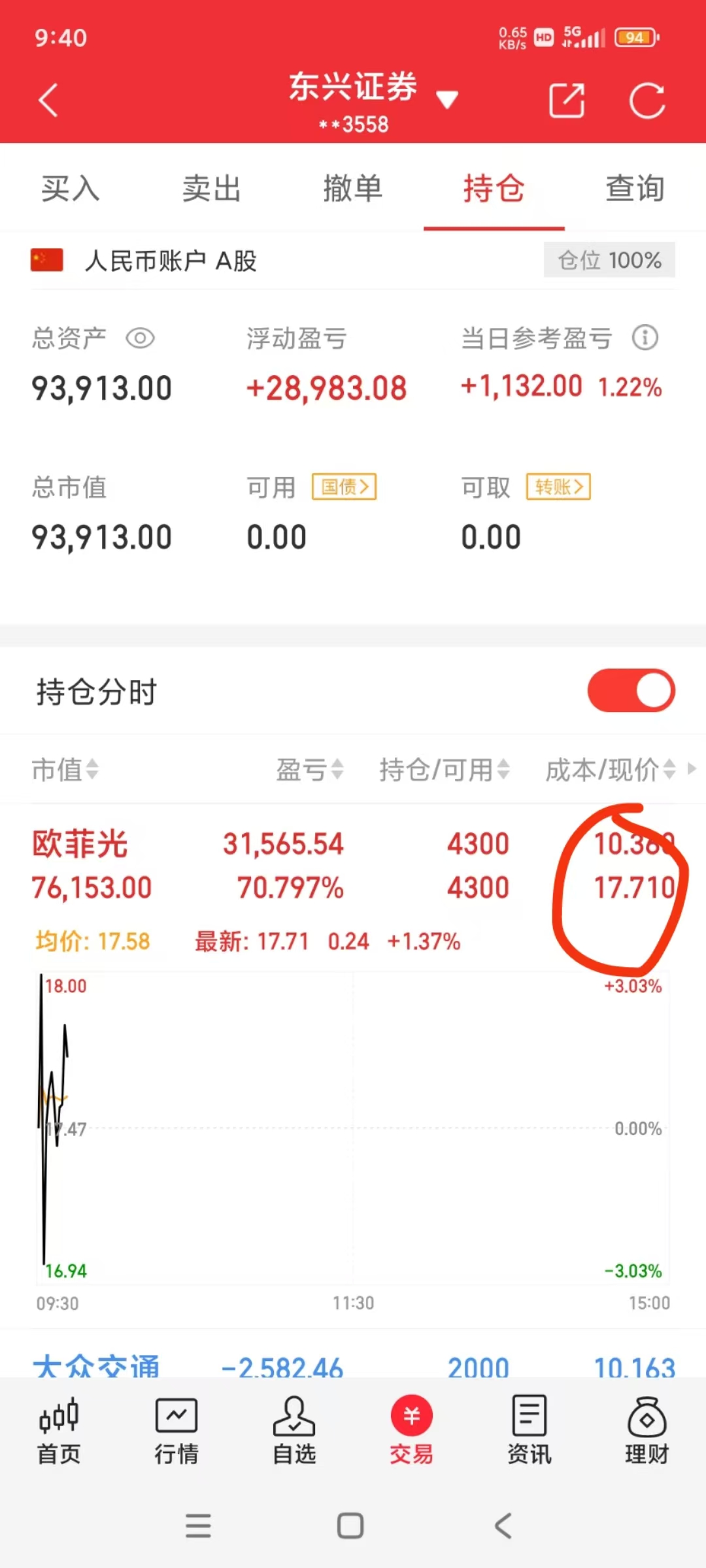Hide total assets with the eye icon
The height and width of the screenshot is (1568, 706).
tap(140, 338)
